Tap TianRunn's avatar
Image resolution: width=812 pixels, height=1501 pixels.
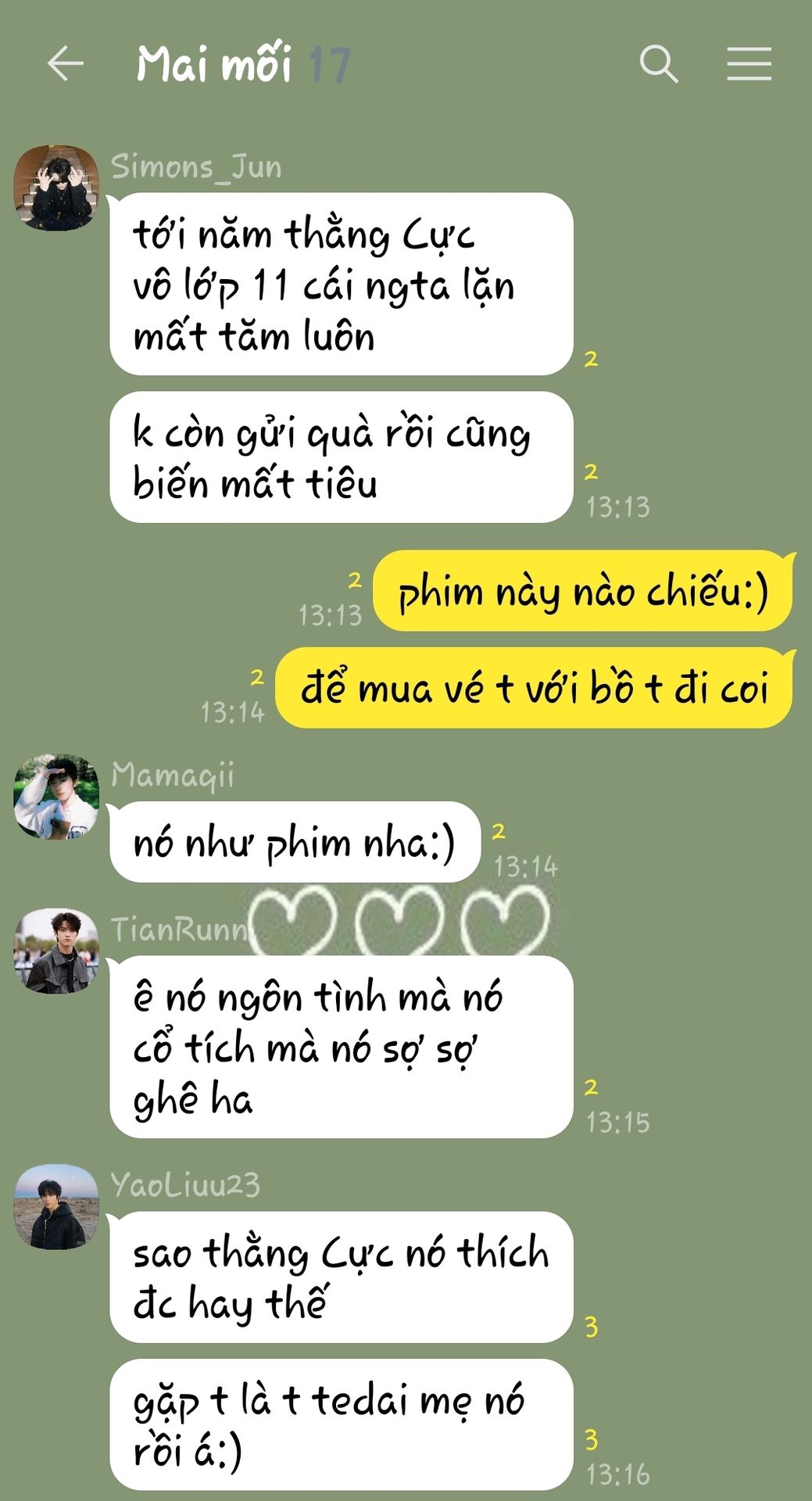[56, 950]
